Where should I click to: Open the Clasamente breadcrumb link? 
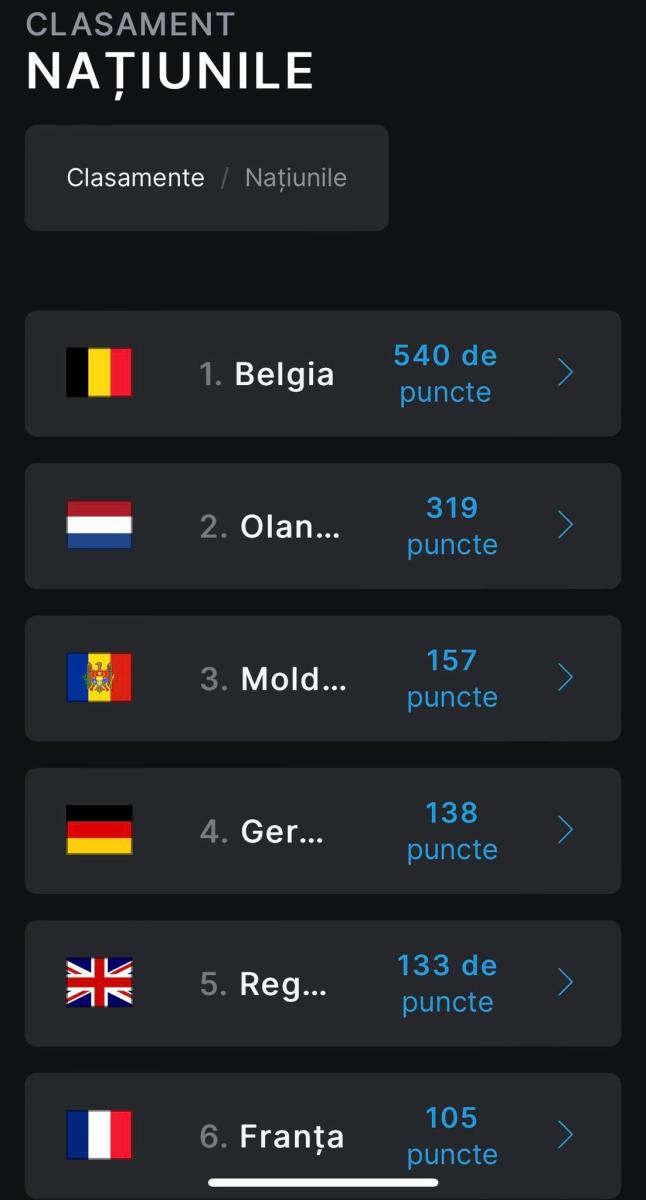click(x=135, y=178)
